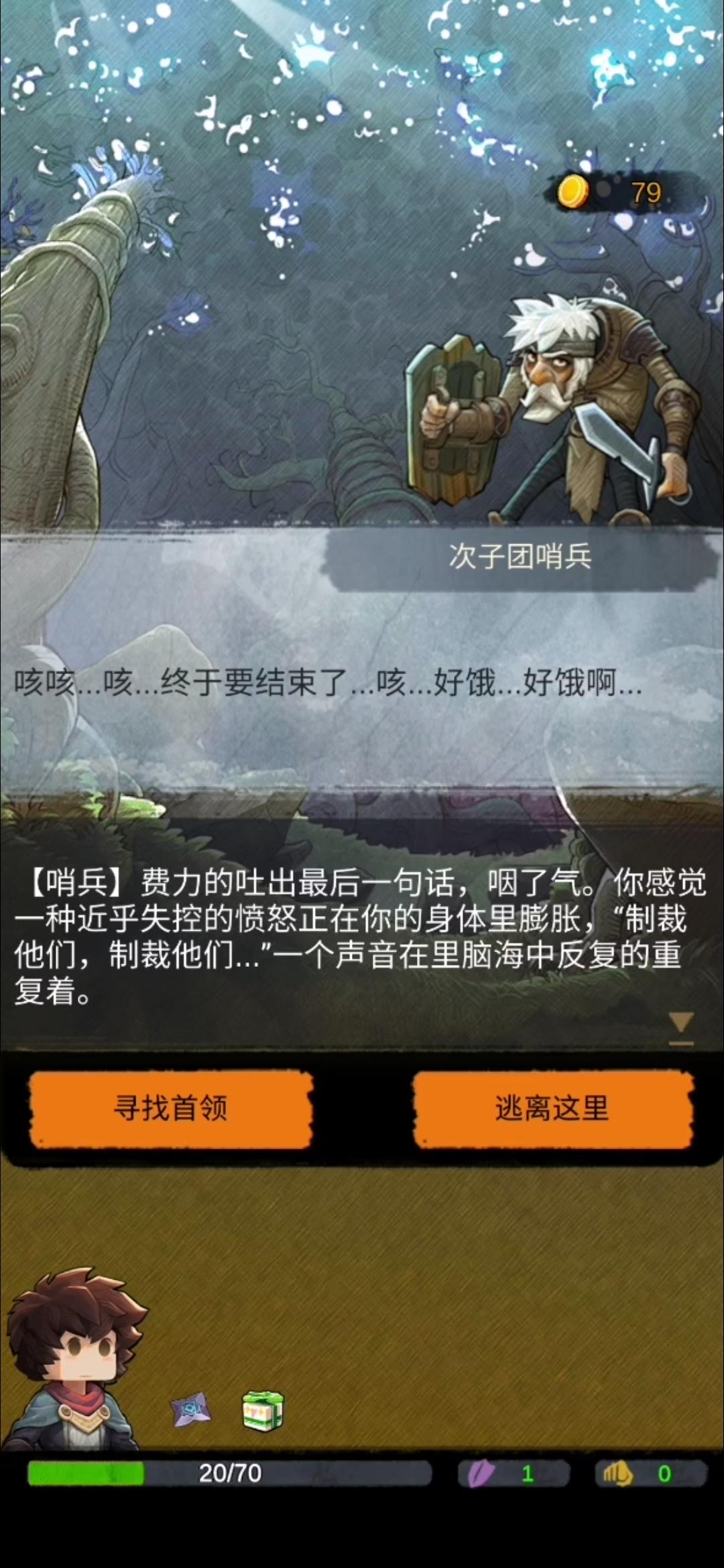Tap the hero character portrait
Image resolution: width=724 pixels, height=1568 pixels.
coord(74,1360)
